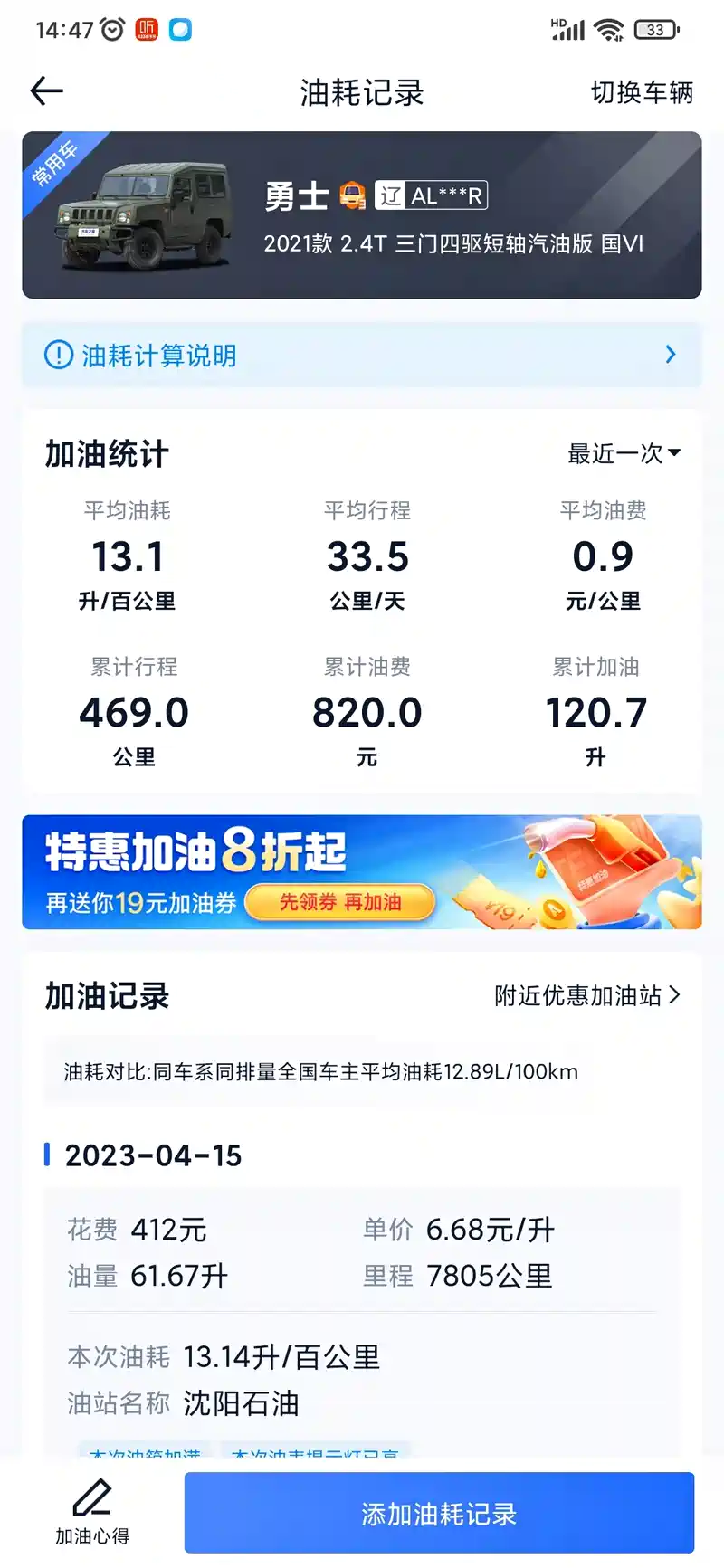Open the 勇士 vehicle card
This screenshot has height=1568, width=724.
(361, 215)
